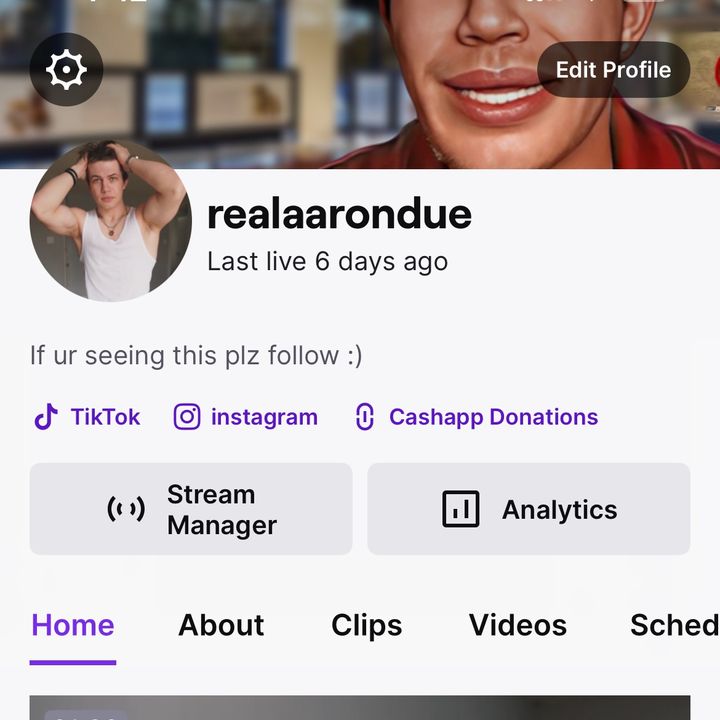View channel Analytics

point(528,509)
